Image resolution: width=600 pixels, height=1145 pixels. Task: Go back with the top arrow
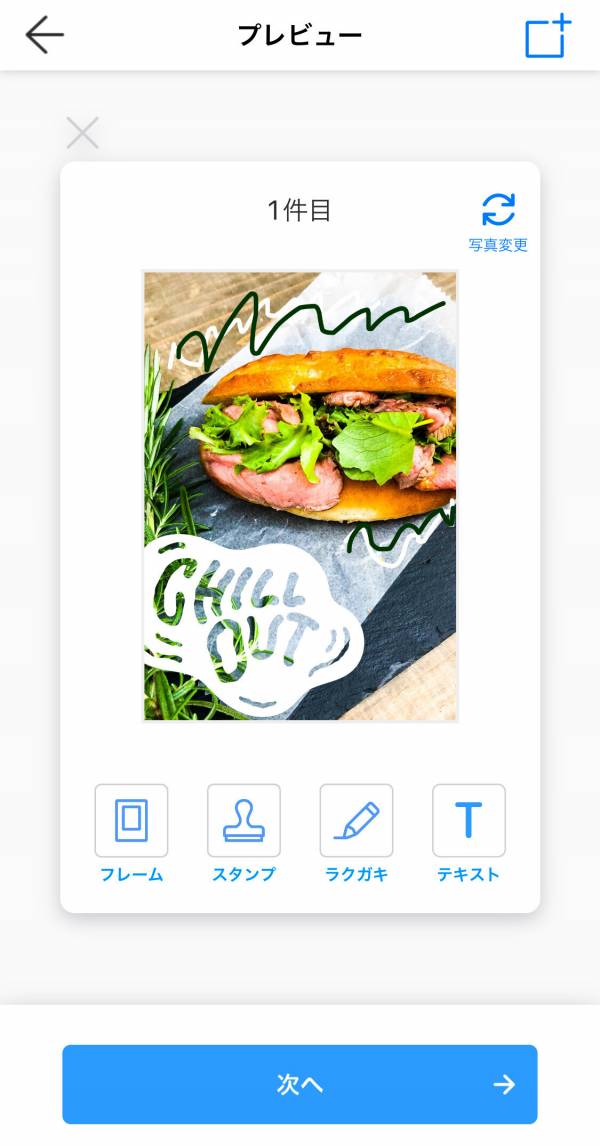pyautogui.click(x=45, y=35)
